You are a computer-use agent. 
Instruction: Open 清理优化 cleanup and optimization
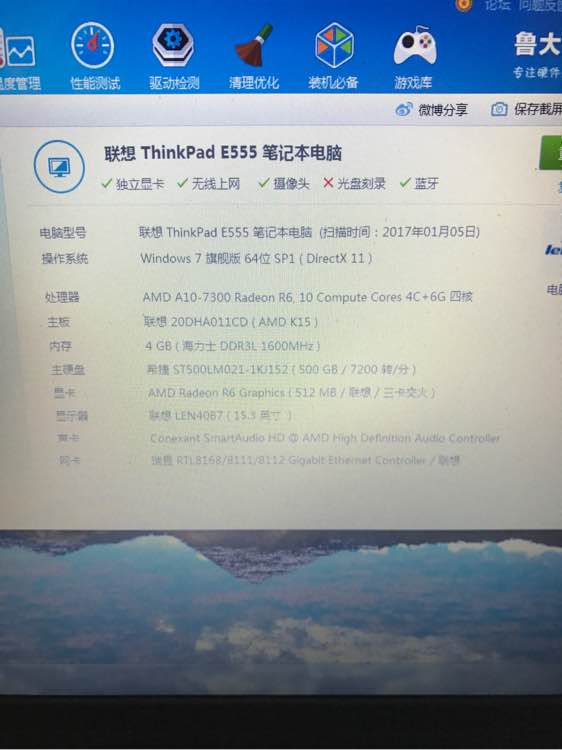click(x=253, y=56)
